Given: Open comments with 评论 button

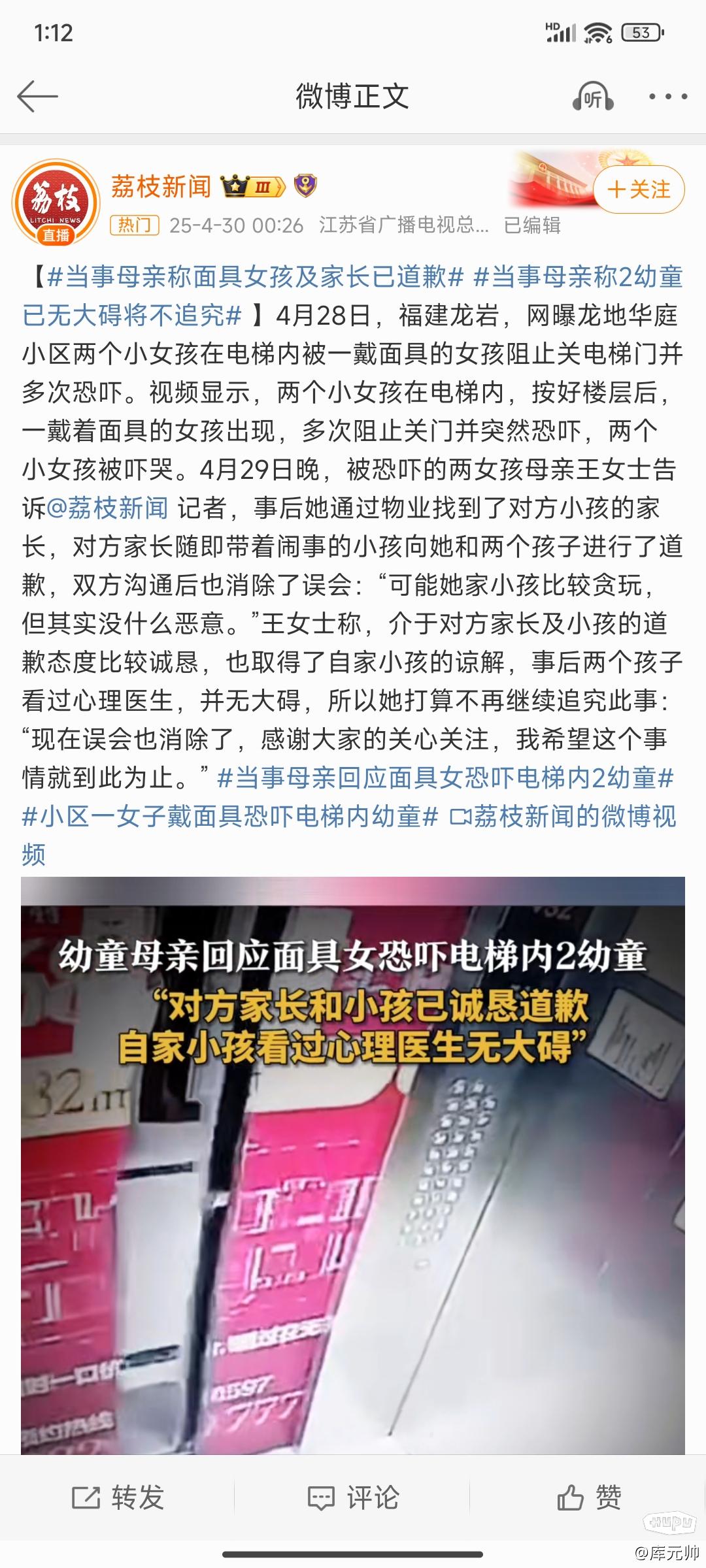Looking at the screenshot, I should pos(353,1497).
